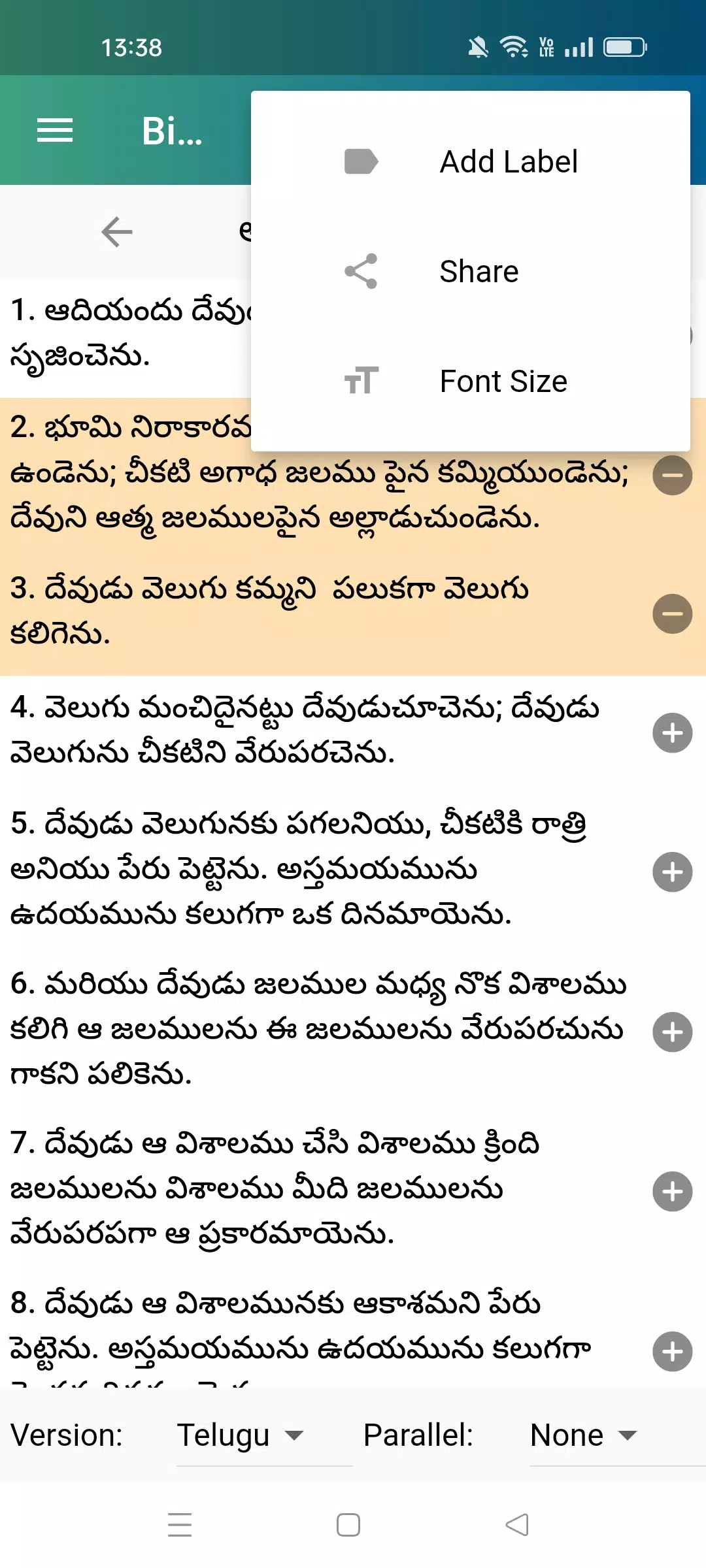This screenshot has height=1568, width=706.
Task: Deselect verse 2 with its minus icon
Action: (x=672, y=475)
